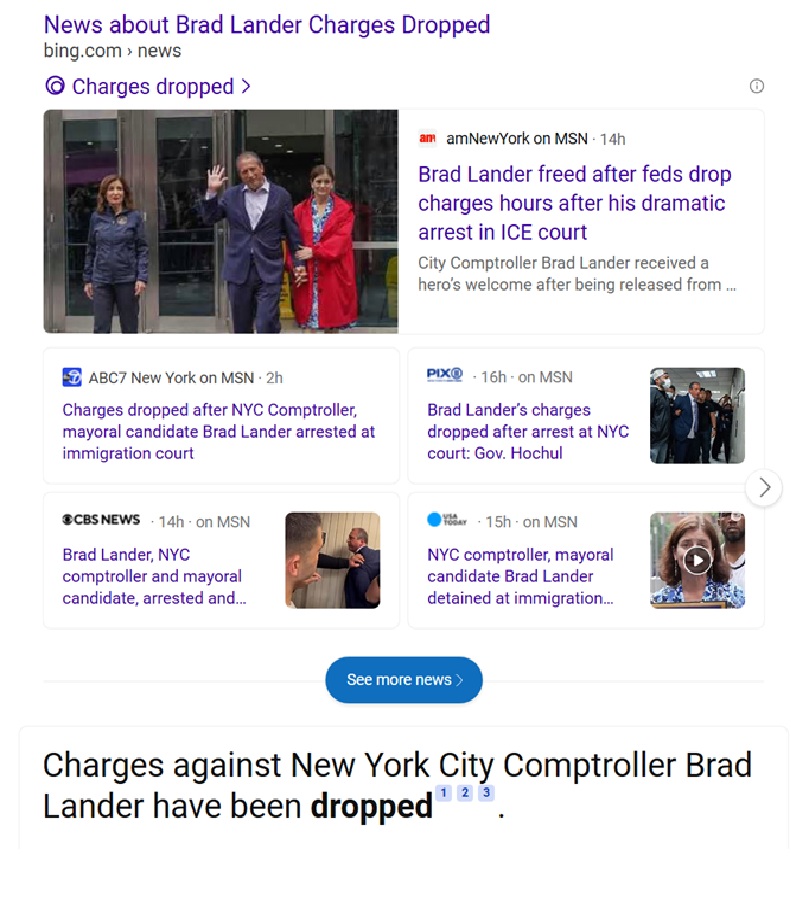Open citation 3 in the answer
Viewport: 796px width, 911px height.
[486, 793]
